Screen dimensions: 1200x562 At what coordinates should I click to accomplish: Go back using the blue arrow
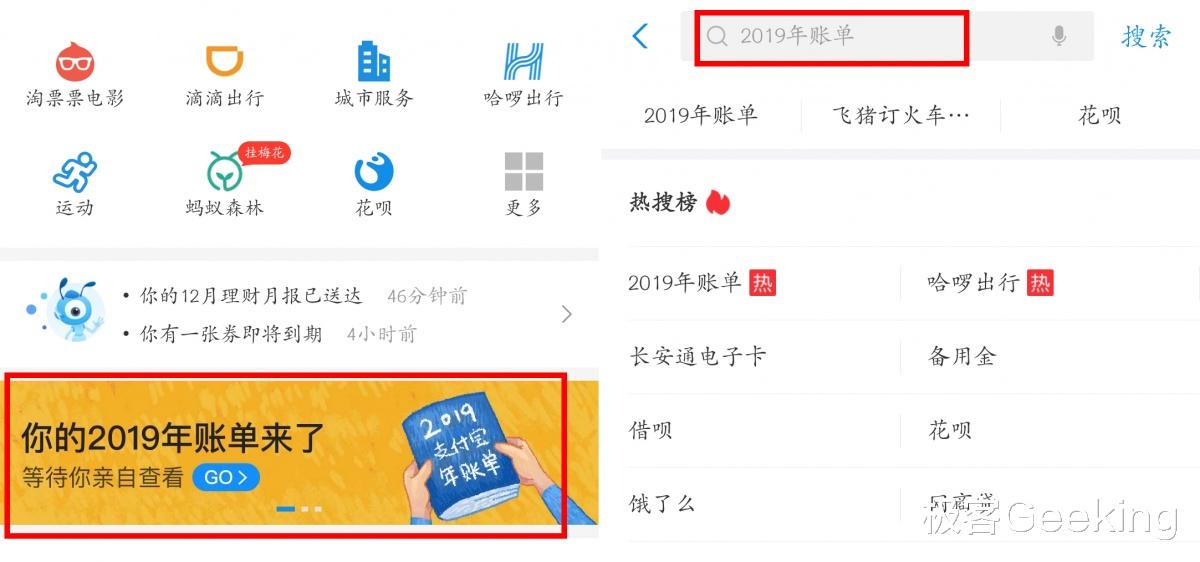tap(641, 37)
